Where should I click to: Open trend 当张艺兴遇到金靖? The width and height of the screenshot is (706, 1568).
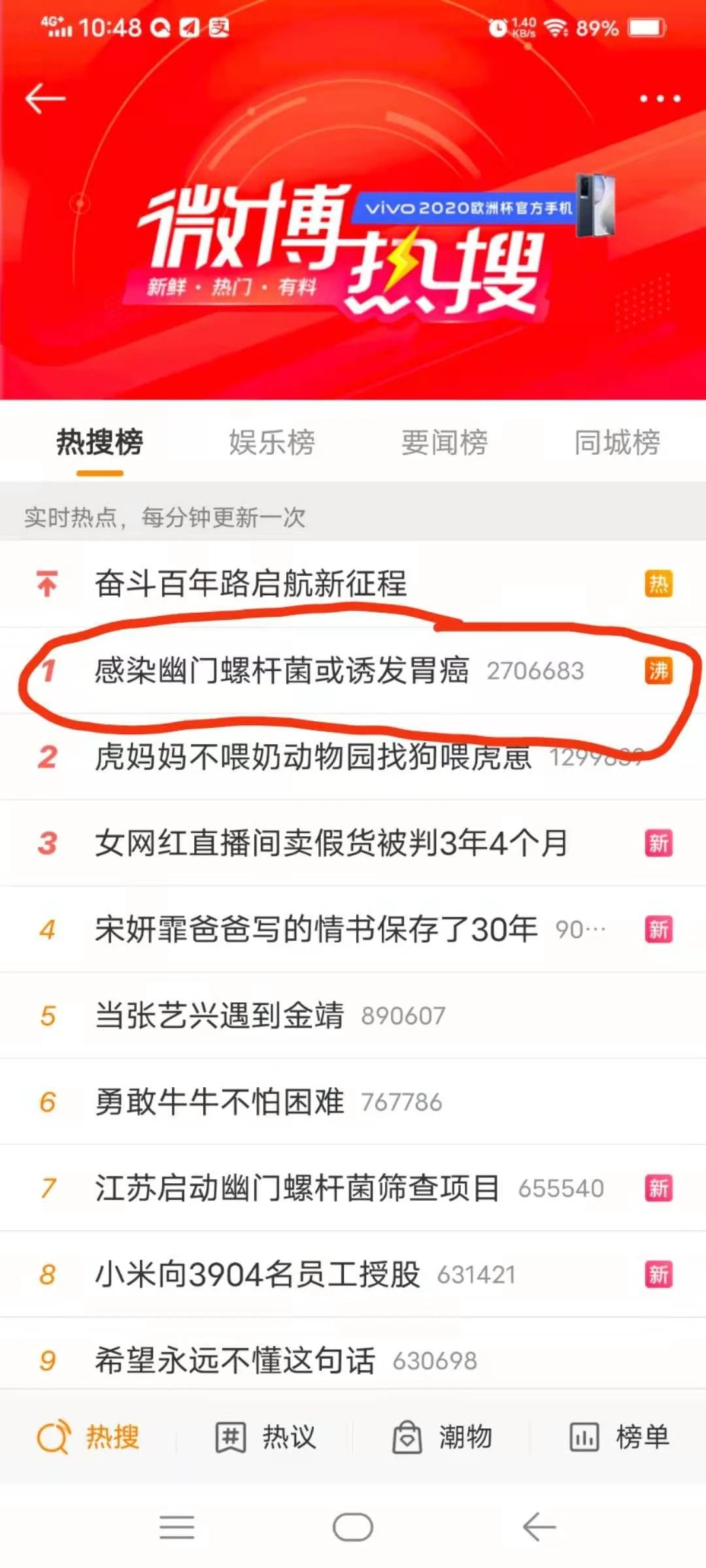(220, 1015)
